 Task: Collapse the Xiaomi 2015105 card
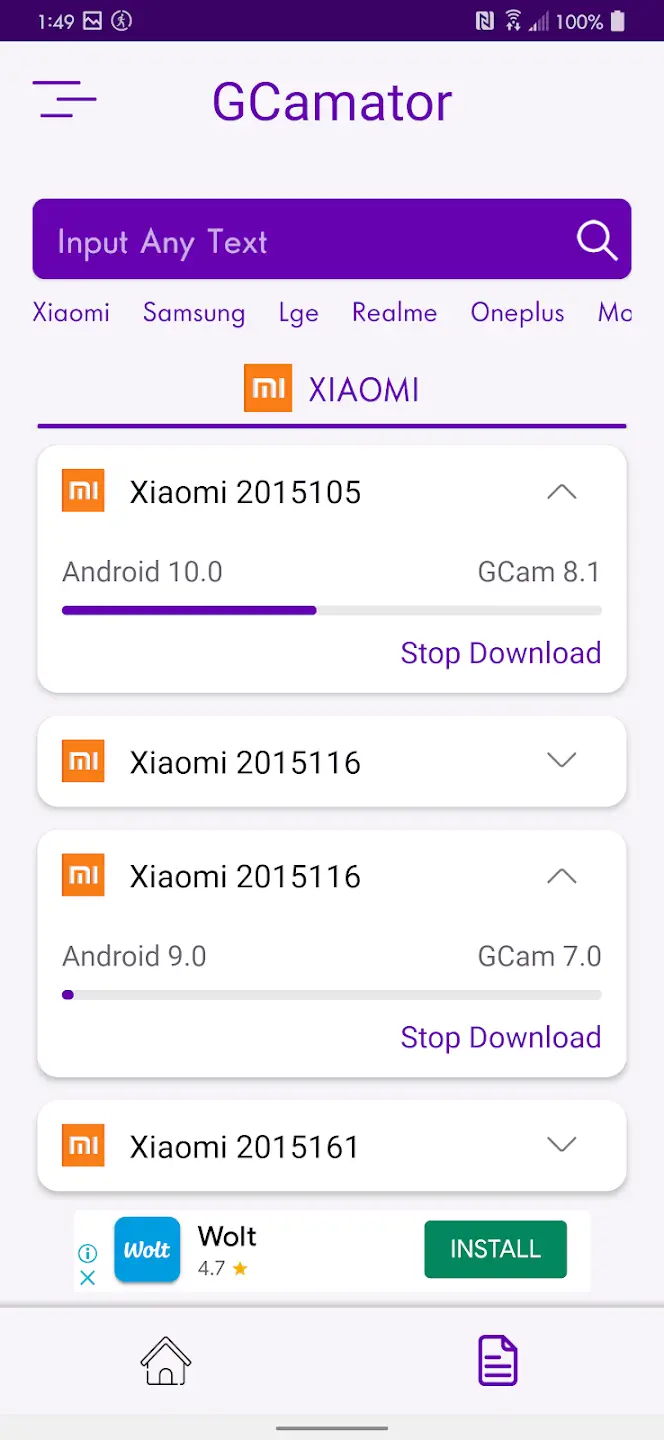pyautogui.click(x=562, y=491)
